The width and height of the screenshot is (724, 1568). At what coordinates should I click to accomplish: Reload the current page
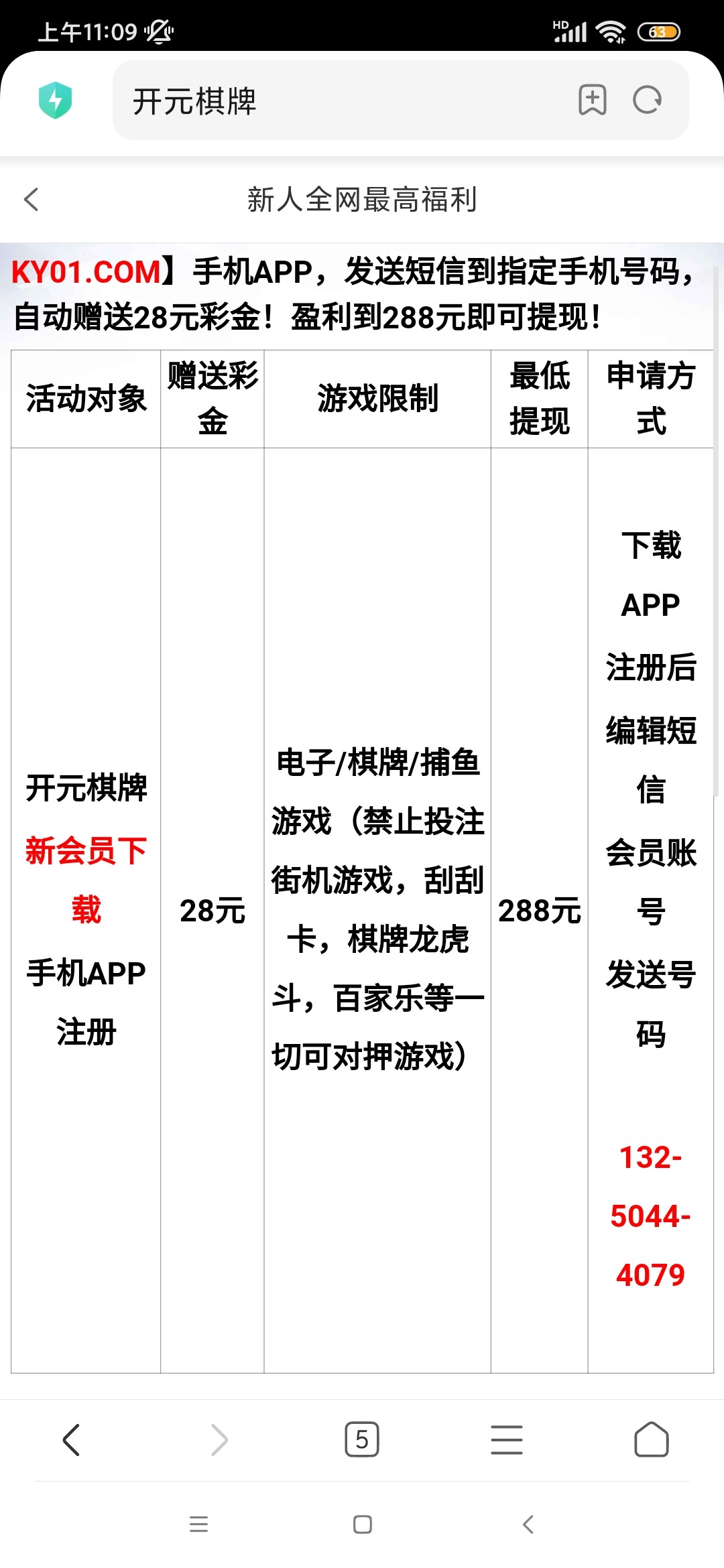coord(648,101)
